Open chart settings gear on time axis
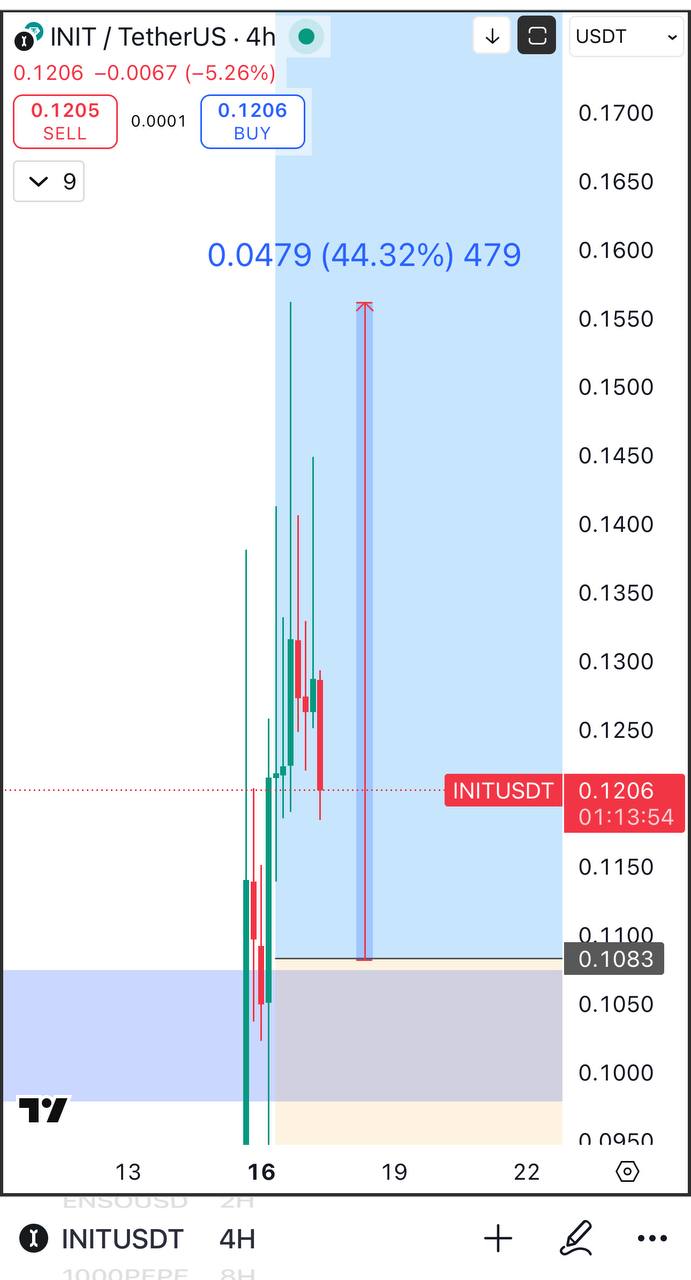 (x=627, y=1171)
